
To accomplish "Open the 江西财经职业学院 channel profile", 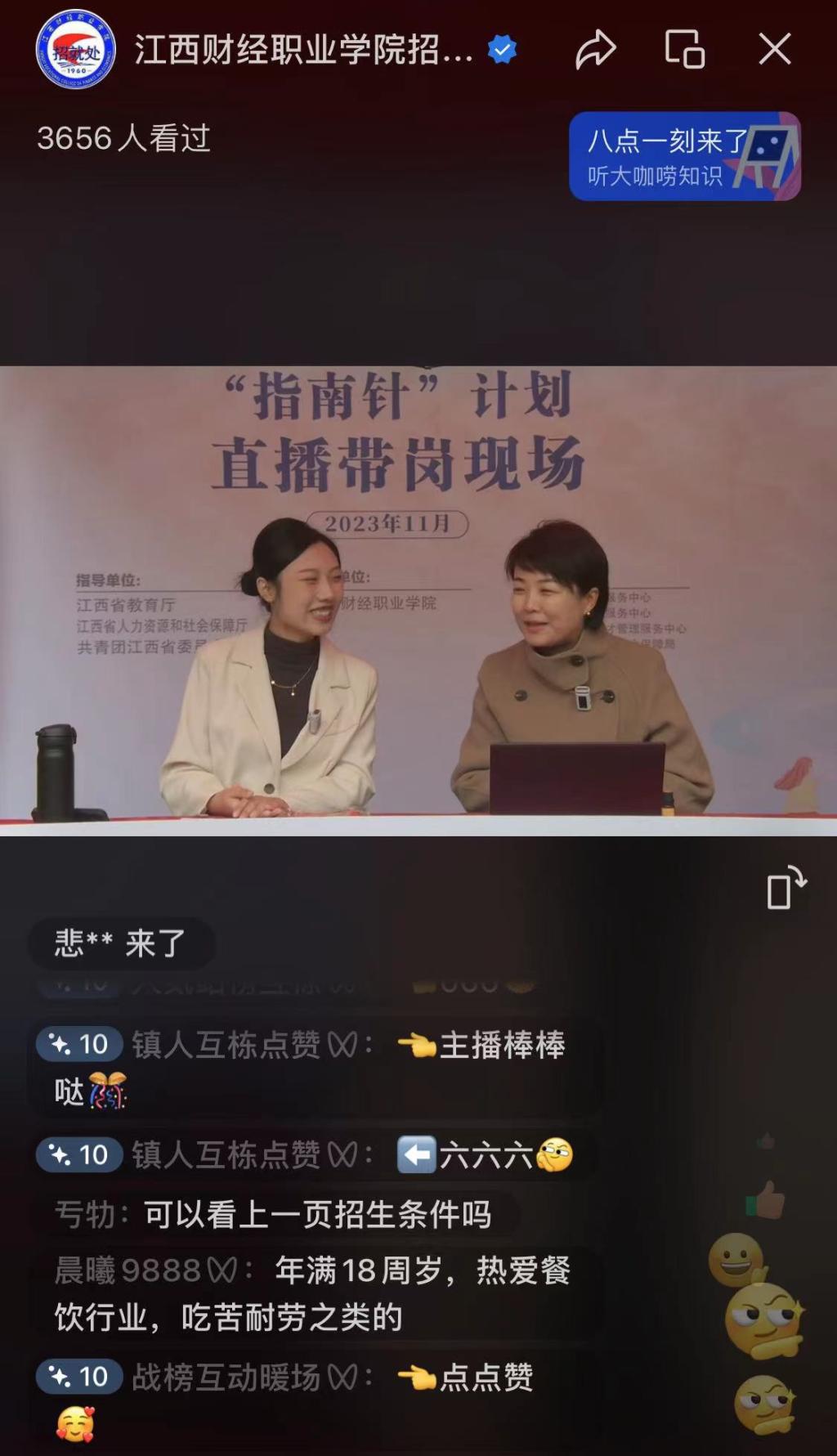I will pos(75,50).
